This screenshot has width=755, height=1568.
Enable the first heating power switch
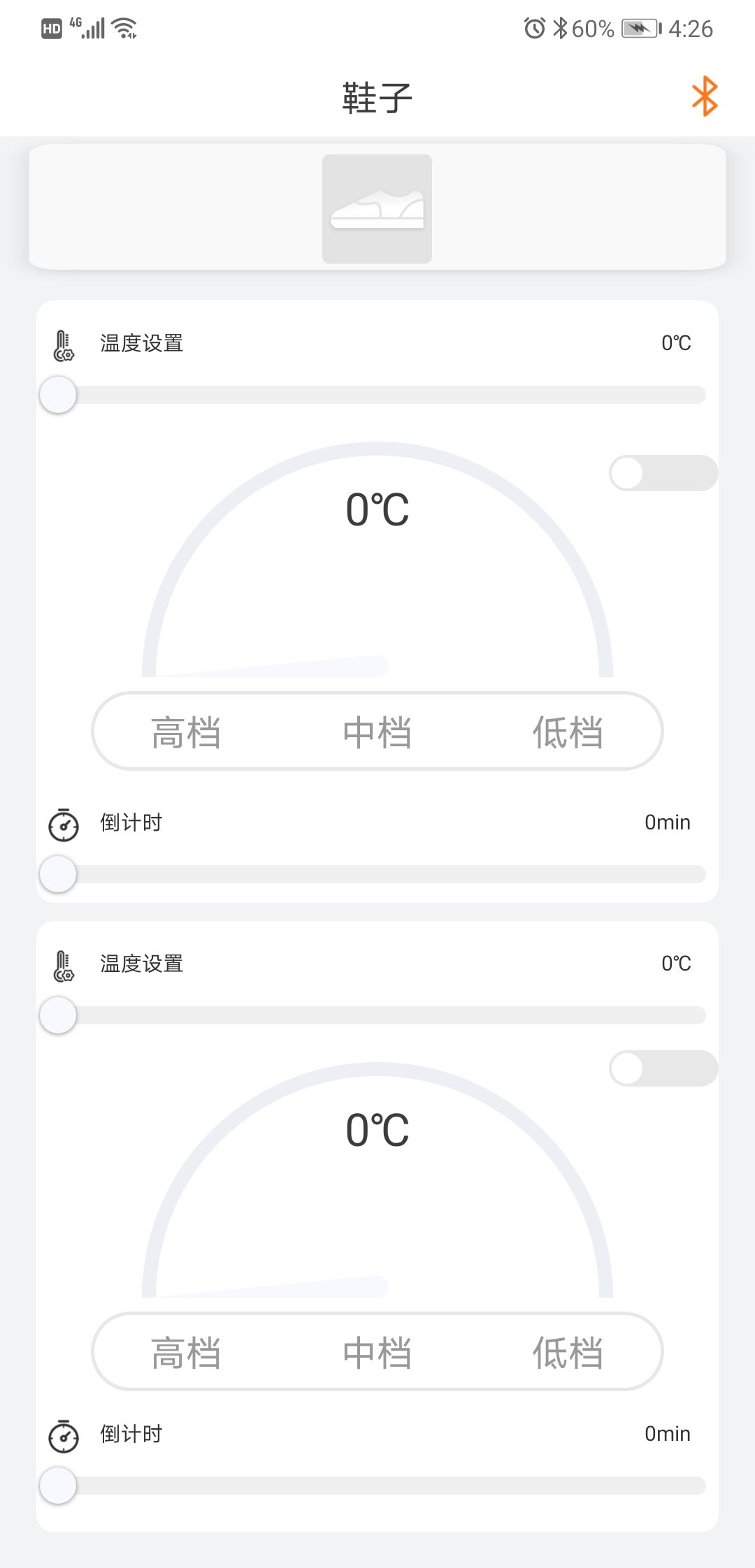pos(663,473)
